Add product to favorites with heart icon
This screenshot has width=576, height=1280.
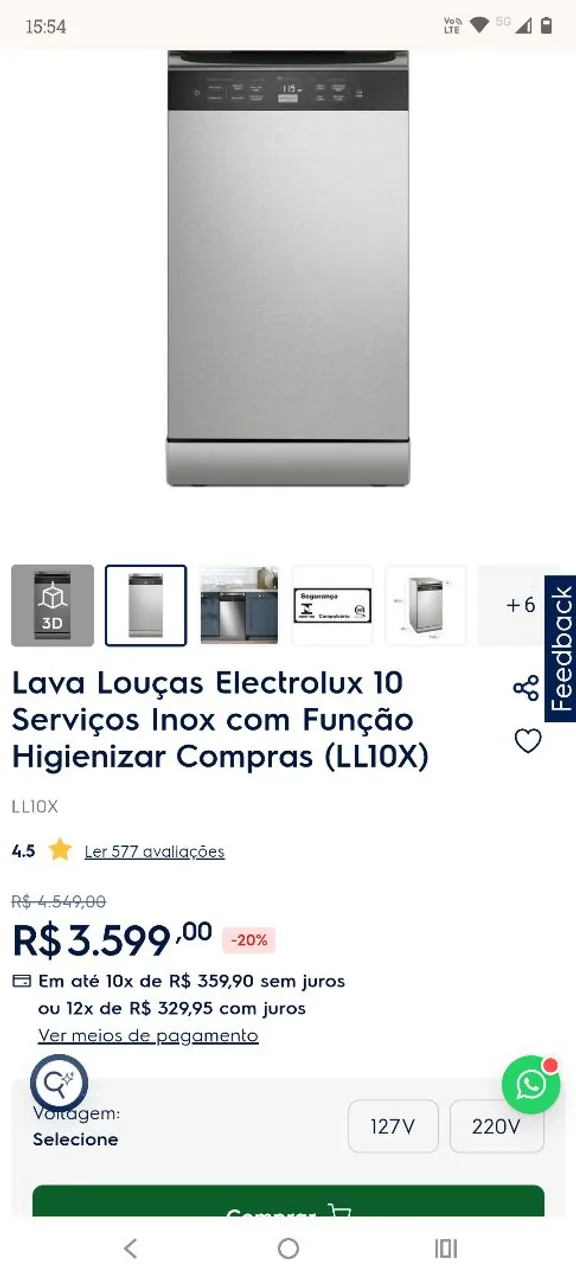[528, 741]
